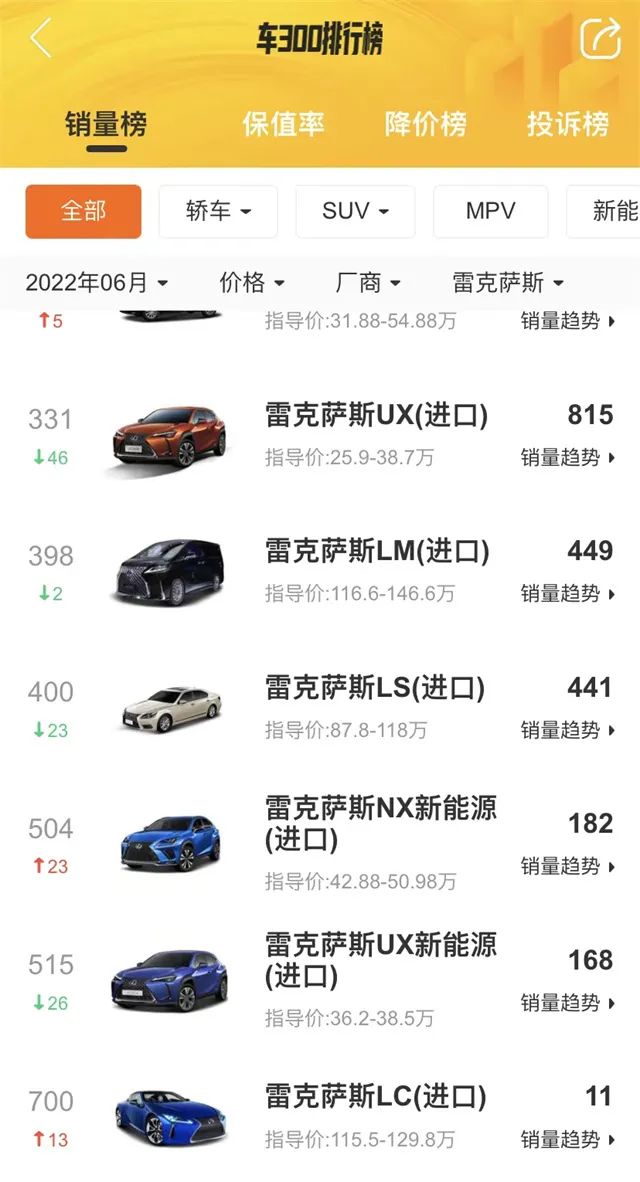Open the 投诉榜 tab
The image size is (640, 1182).
tap(567, 124)
